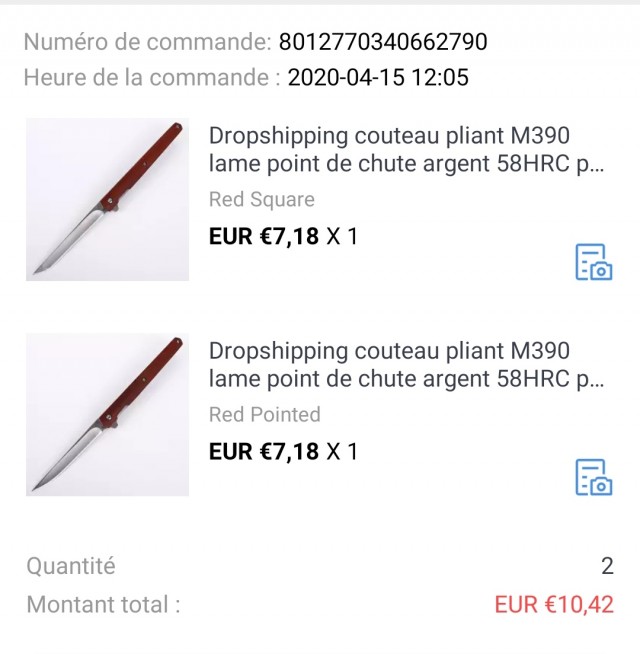View the snapshot icon for Red Square item
The image size is (640, 654).
coord(593,262)
